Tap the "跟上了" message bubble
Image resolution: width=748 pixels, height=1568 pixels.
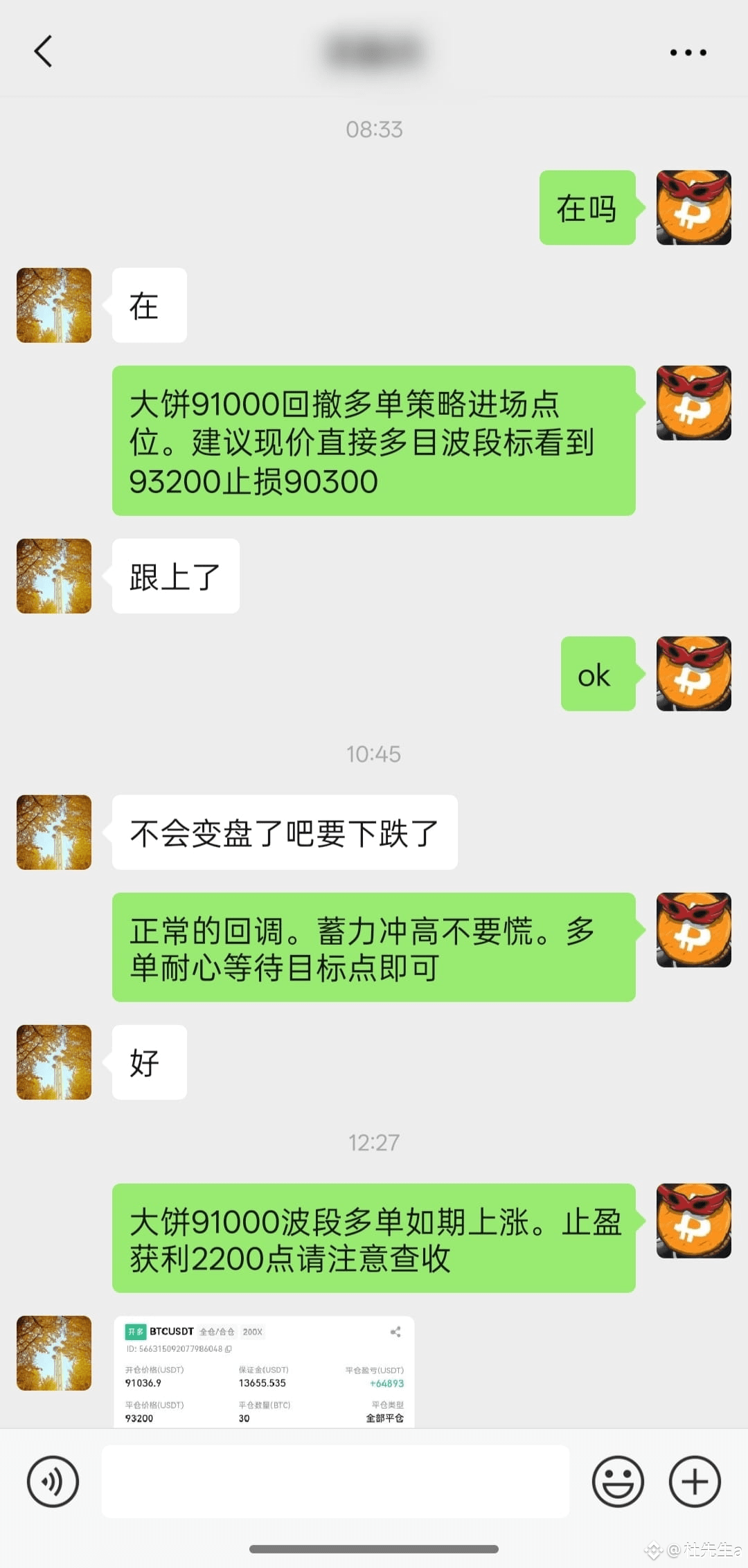[175, 576]
